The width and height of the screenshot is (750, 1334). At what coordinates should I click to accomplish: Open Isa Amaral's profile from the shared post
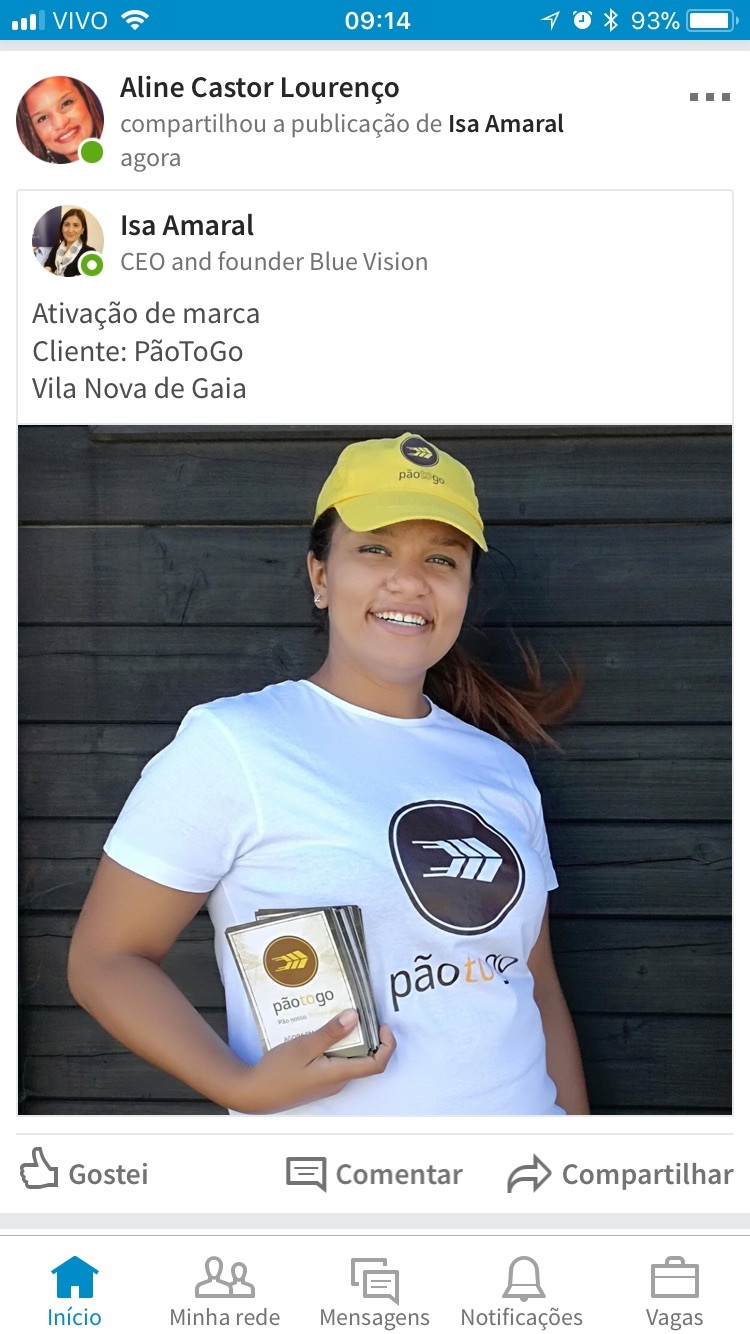(187, 226)
